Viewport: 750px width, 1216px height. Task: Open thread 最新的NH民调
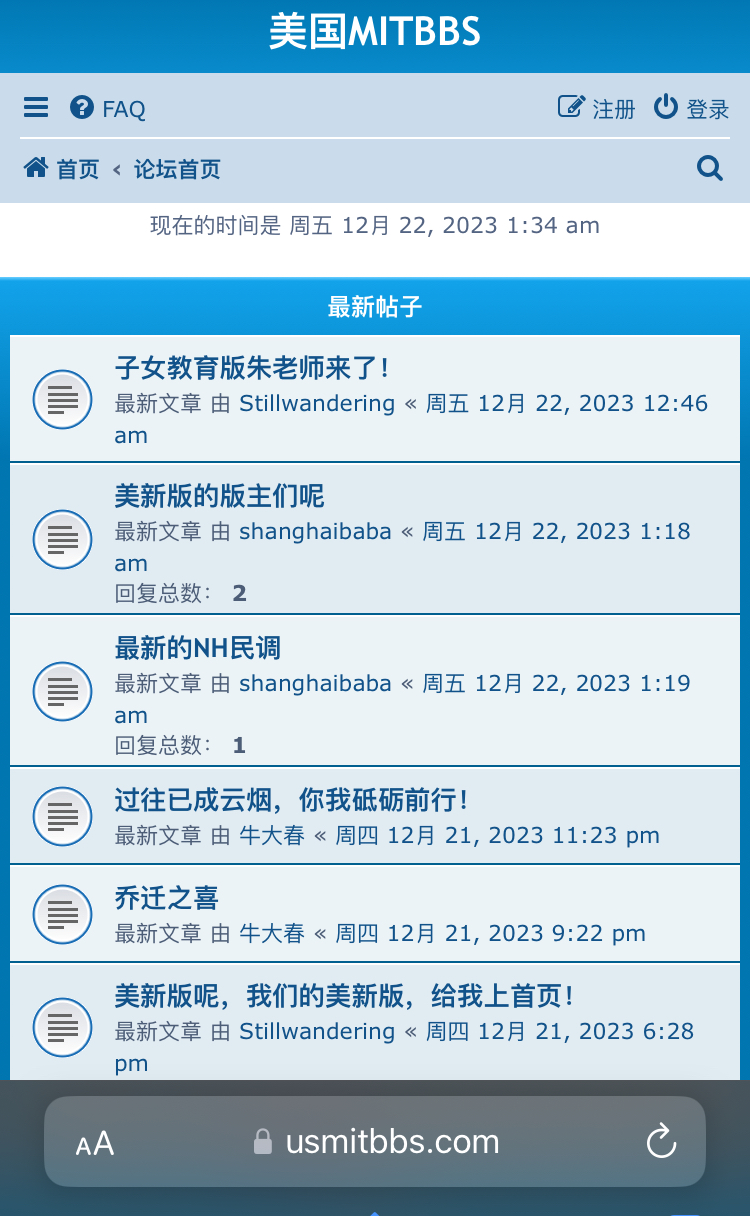click(198, 648)
